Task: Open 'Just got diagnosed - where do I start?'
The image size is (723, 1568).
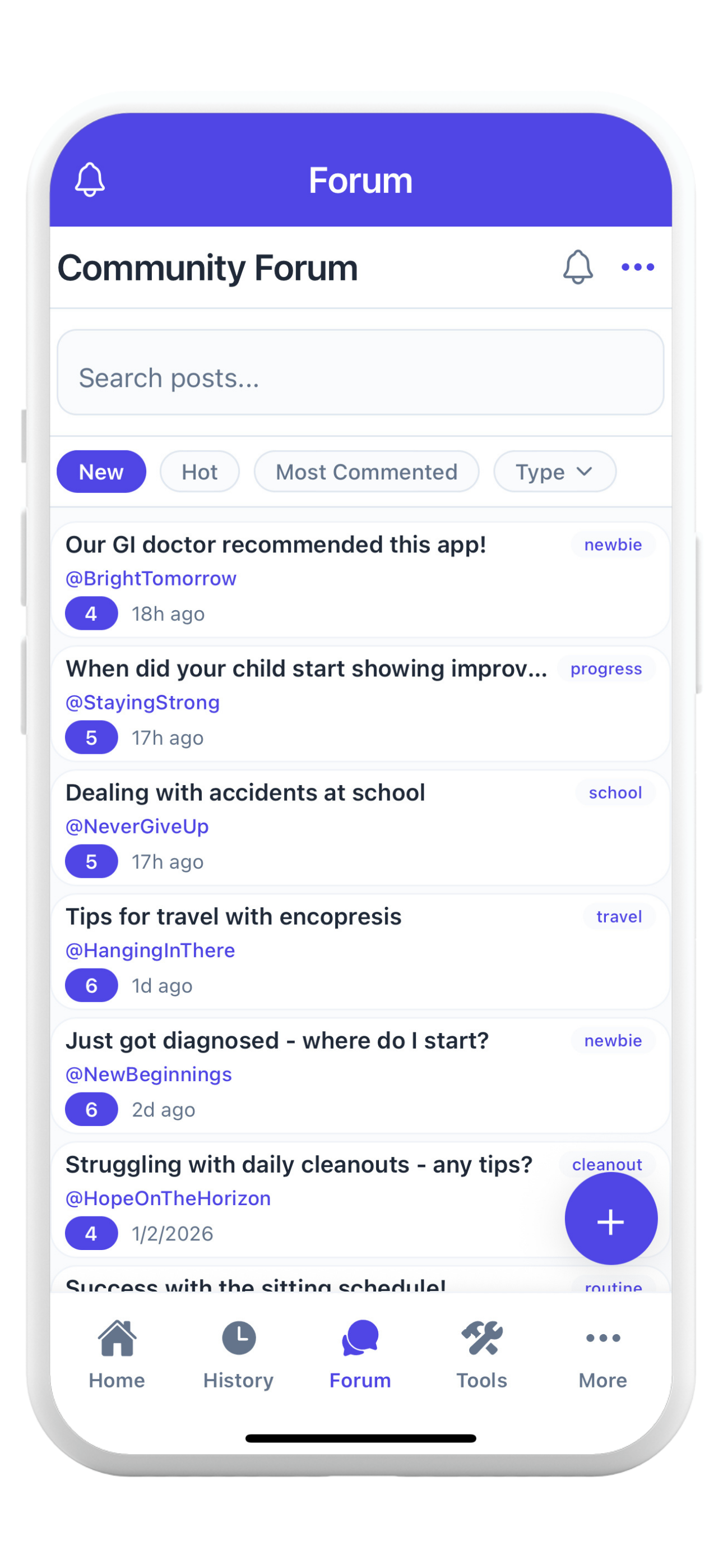Action: coord(277,1041)
